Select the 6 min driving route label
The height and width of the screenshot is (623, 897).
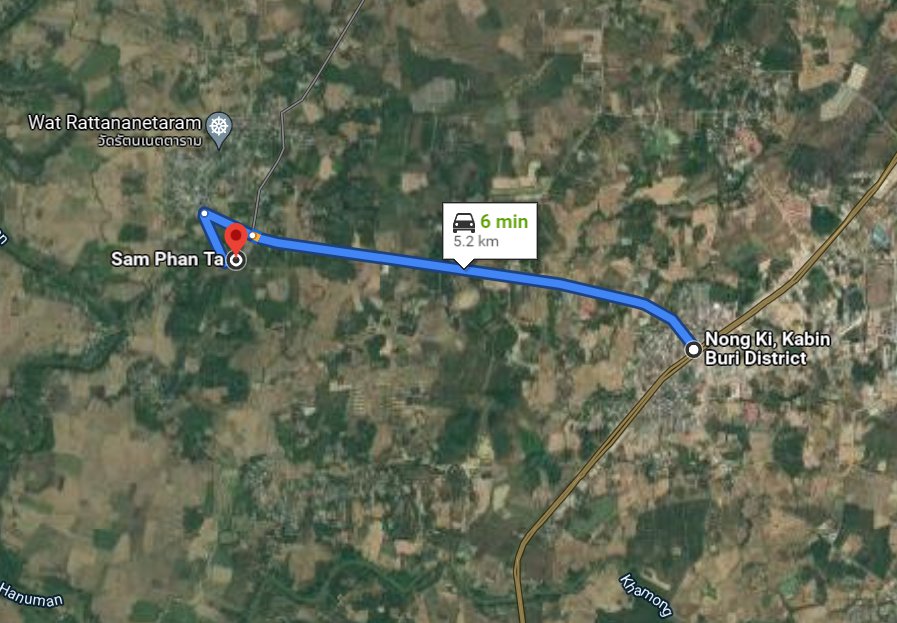pos(490,230)
